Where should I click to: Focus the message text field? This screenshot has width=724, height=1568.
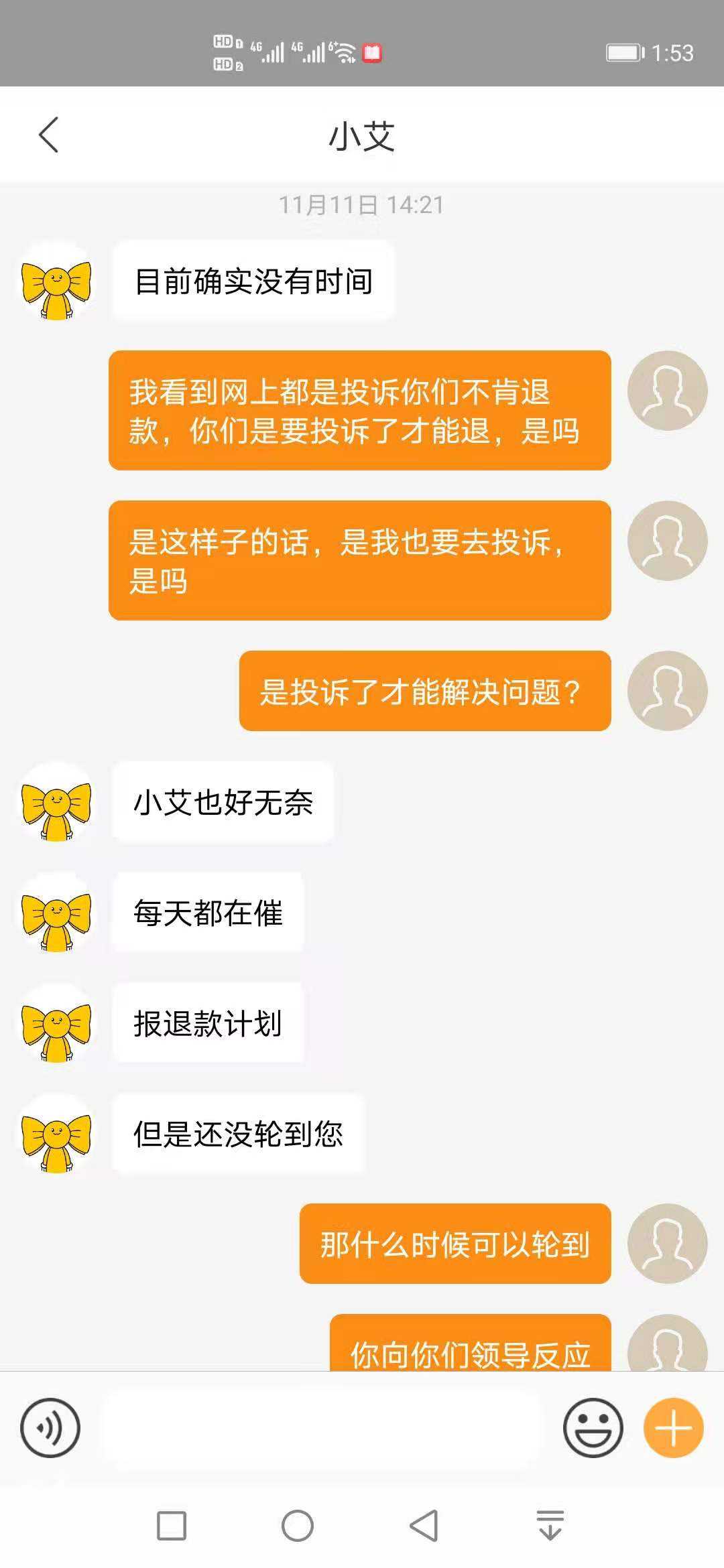point(320,1428)
